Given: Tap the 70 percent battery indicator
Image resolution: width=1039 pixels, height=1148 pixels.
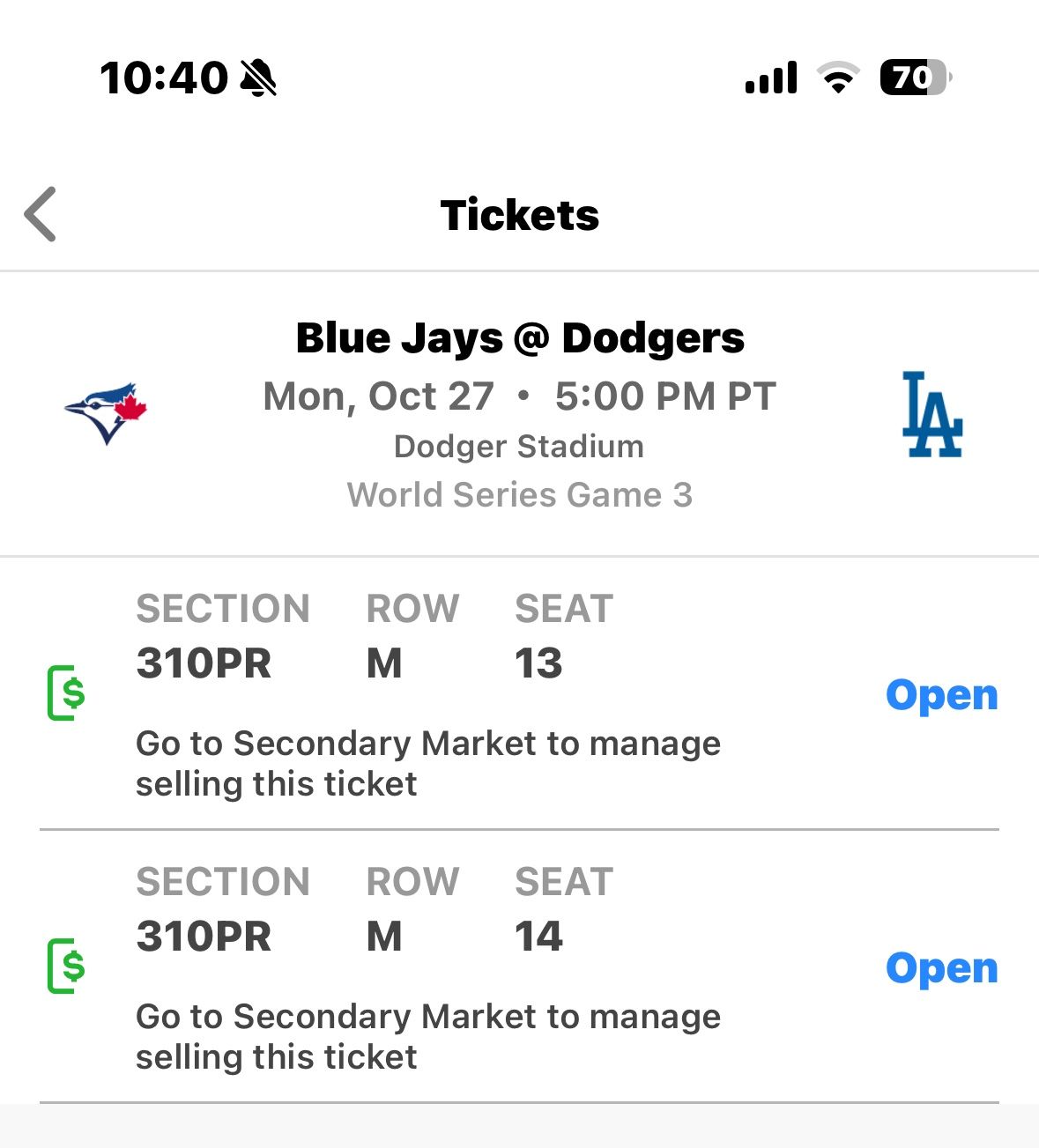Looking at the screenshot, I should 914,78.
